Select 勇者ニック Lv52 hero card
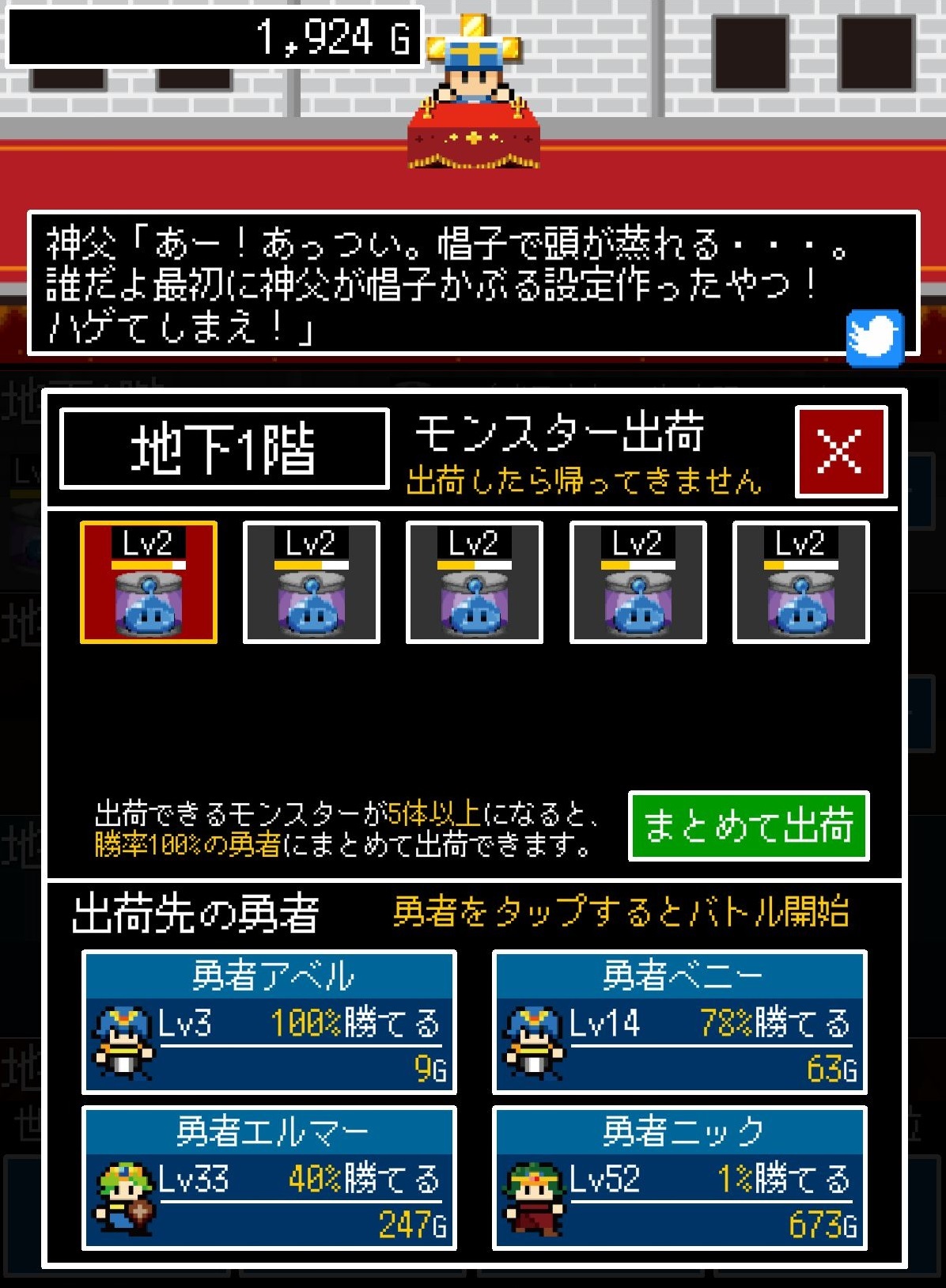946x1288 pixels. pyautogui.click(x=679, y=1177)
